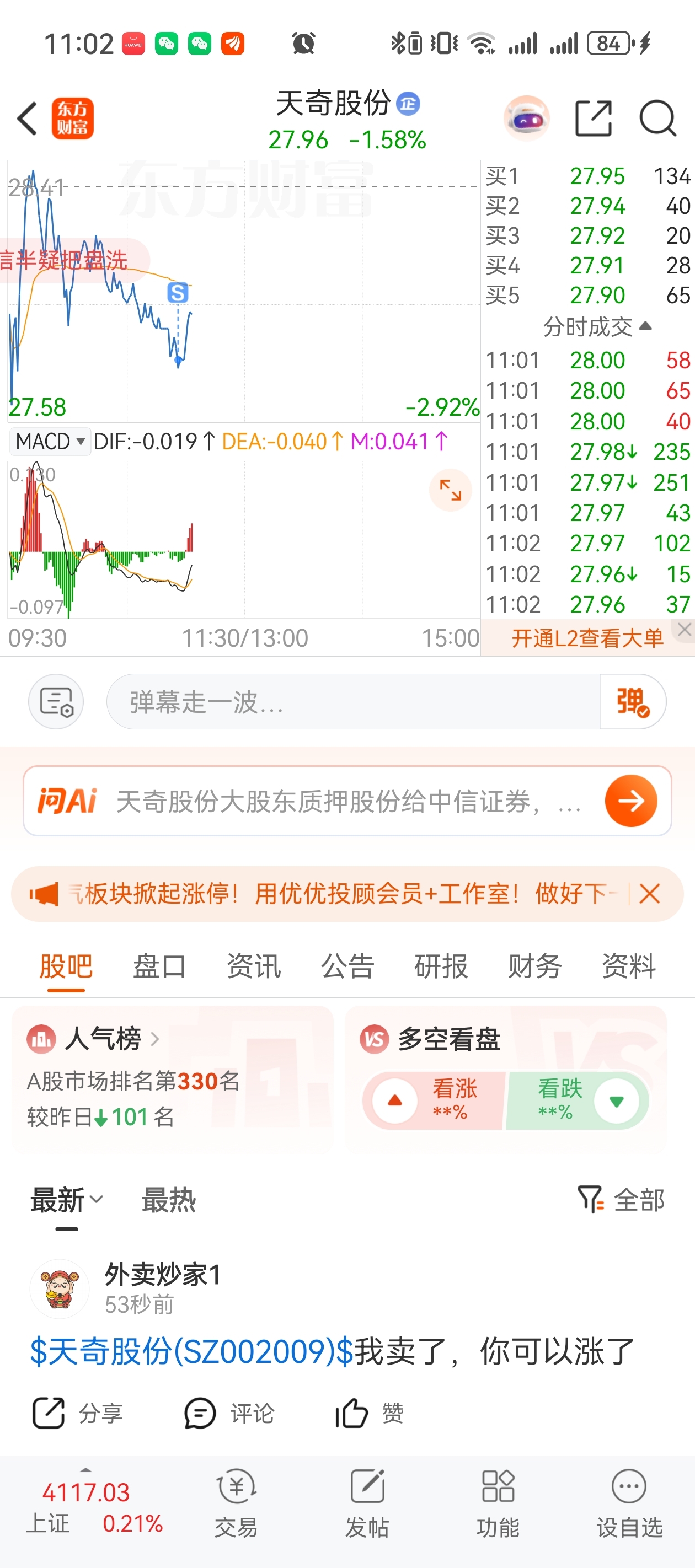Open the search magnifier
The height and width of the screenshot is (1568, 695).
point(657,118)
